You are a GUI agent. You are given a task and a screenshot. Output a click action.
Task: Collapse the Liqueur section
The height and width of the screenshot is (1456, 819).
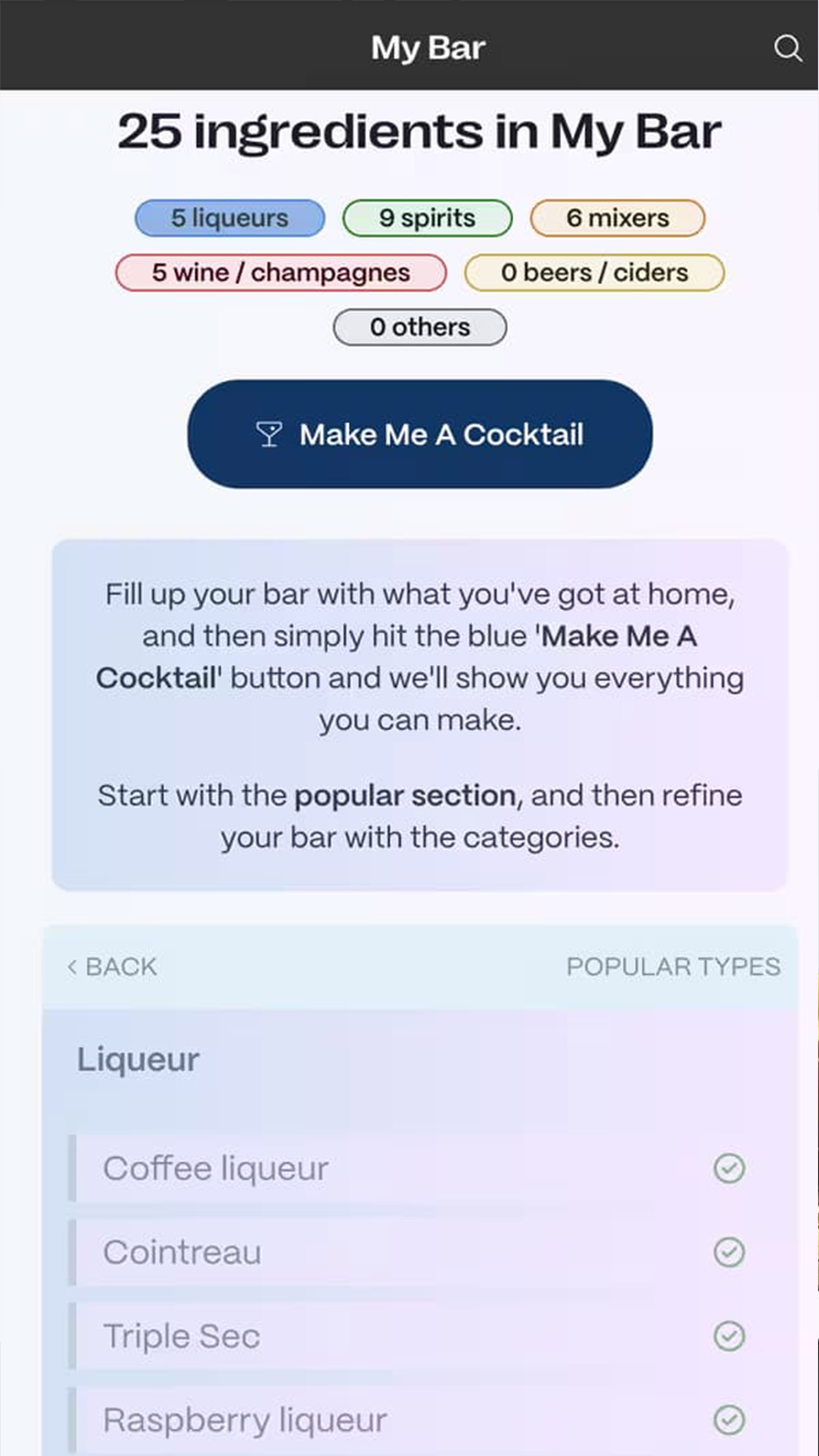pyautogui.click(x=139, y=1060)
